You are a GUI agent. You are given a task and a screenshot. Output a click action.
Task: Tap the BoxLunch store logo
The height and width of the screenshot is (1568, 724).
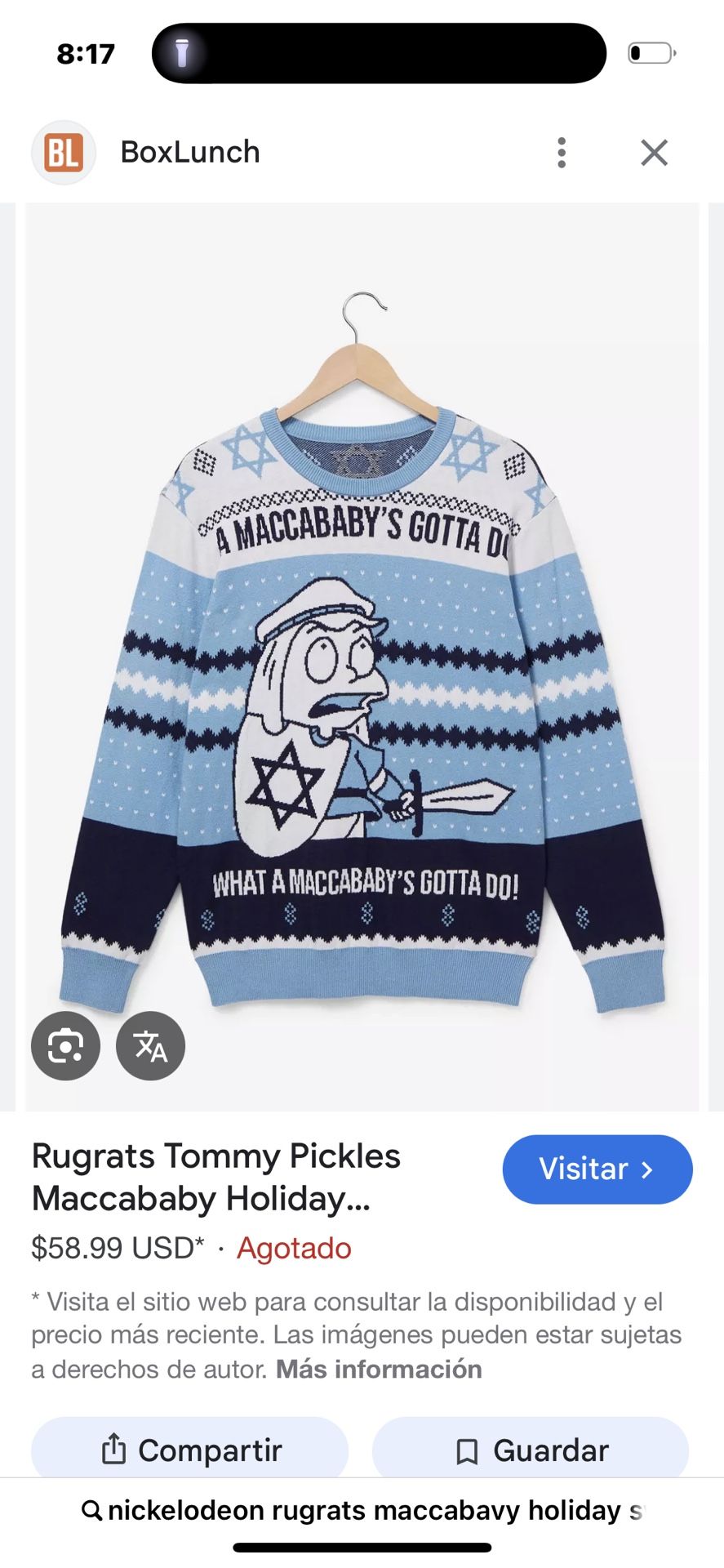point(64,152)
